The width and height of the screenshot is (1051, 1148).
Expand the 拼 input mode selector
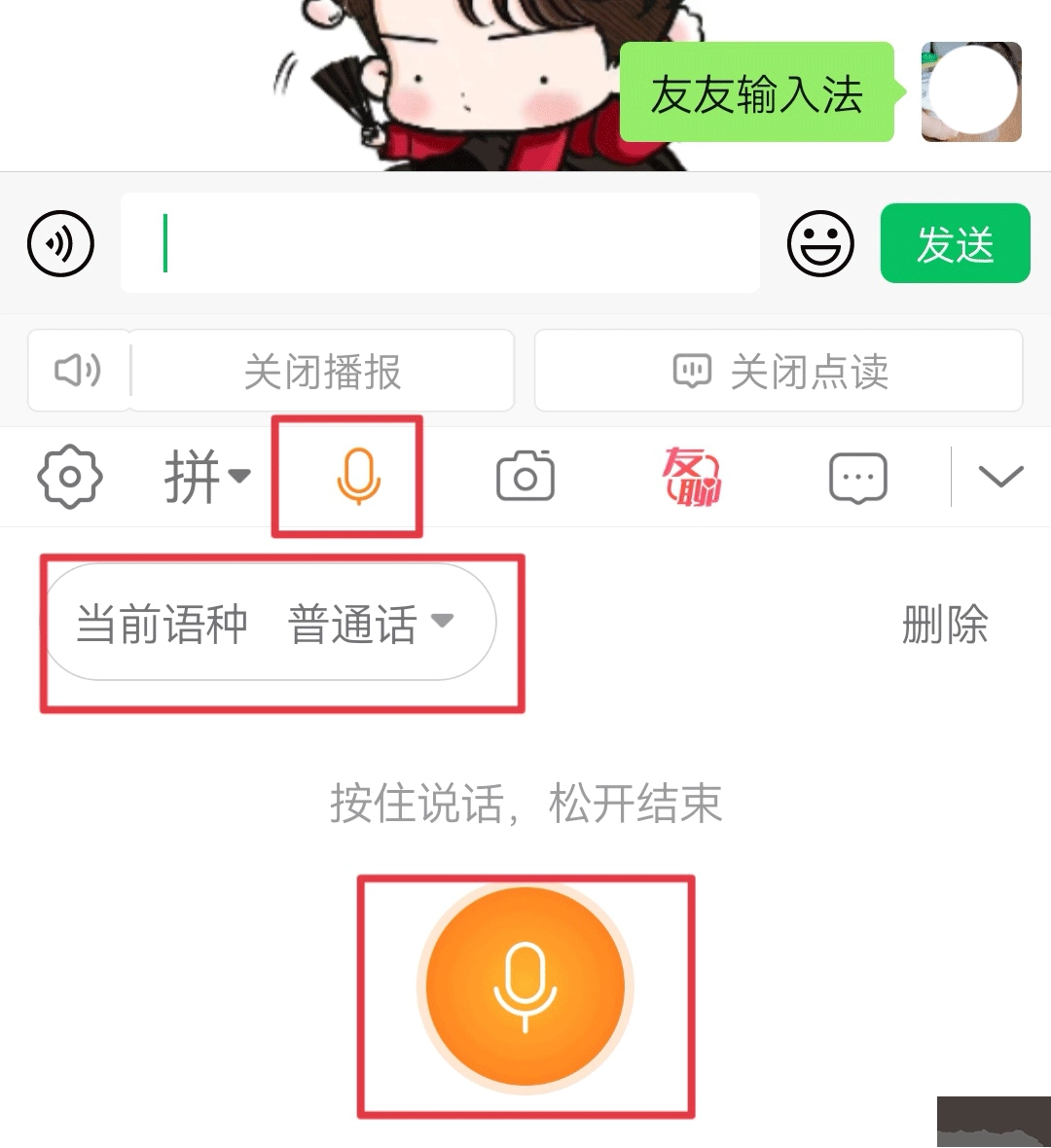206,477
